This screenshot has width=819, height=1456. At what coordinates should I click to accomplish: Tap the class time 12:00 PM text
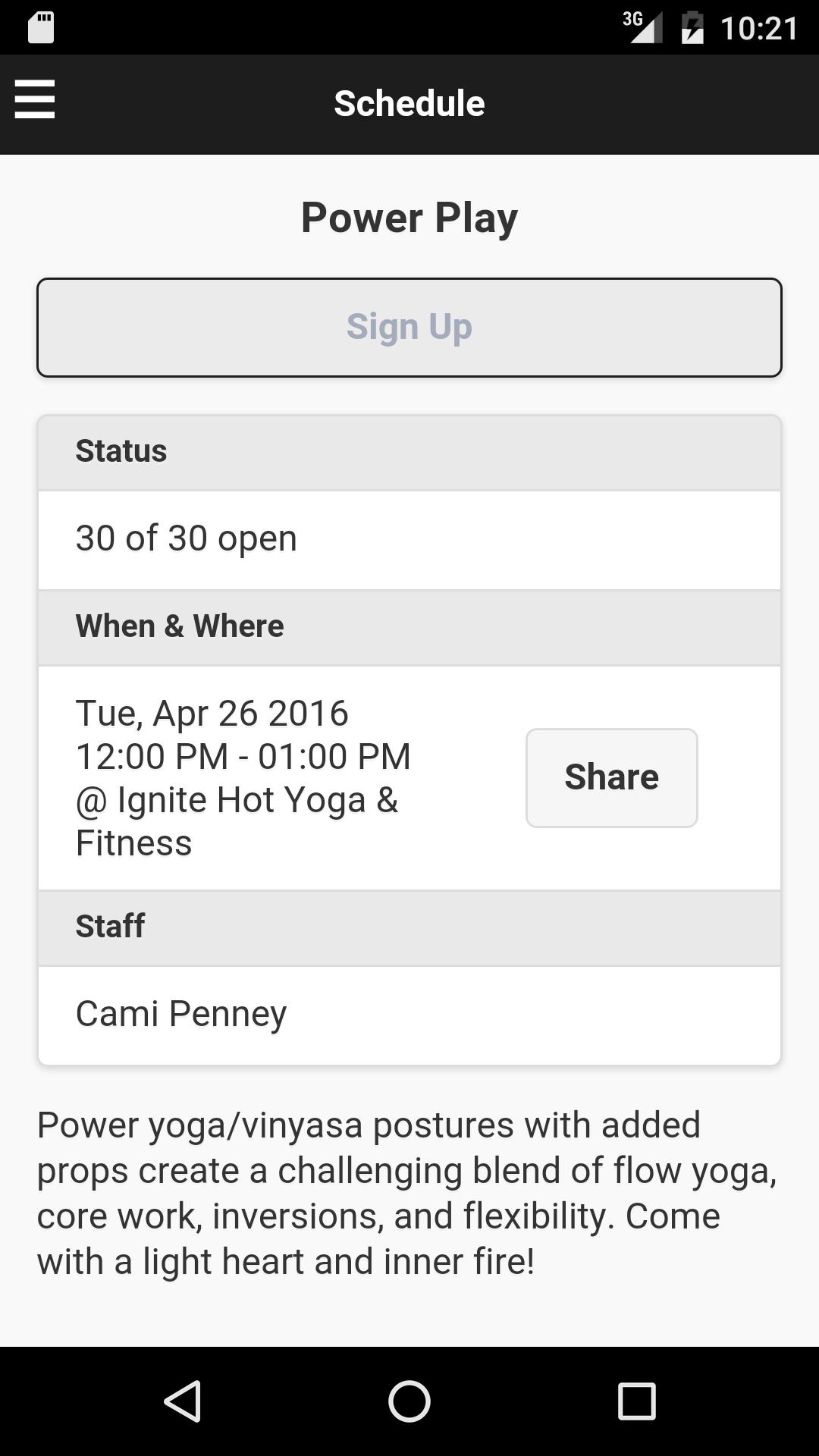[x=242, y=755]
